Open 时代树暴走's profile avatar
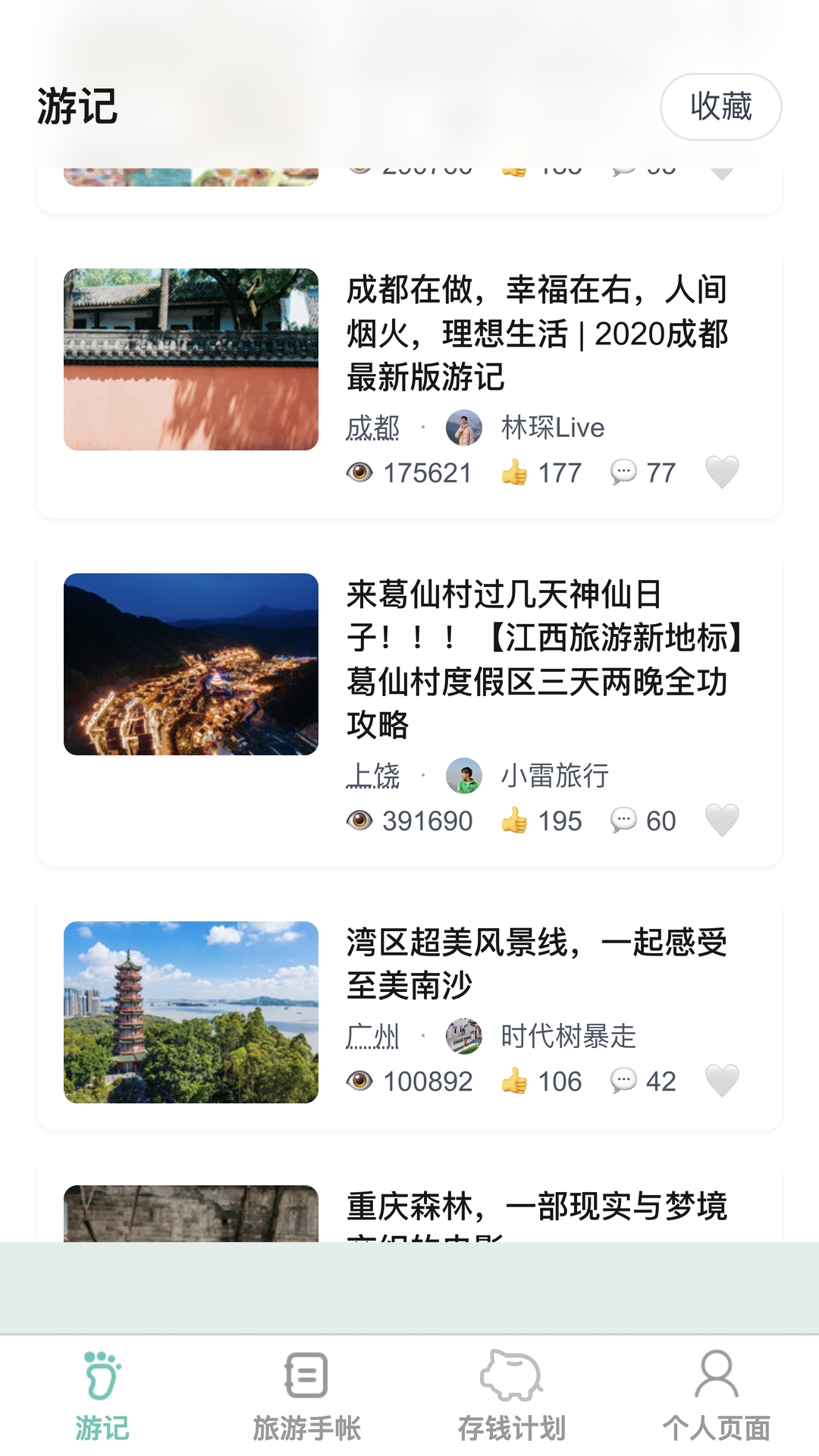Screen dimensions: 819x1456 (x=461, y=1037)
